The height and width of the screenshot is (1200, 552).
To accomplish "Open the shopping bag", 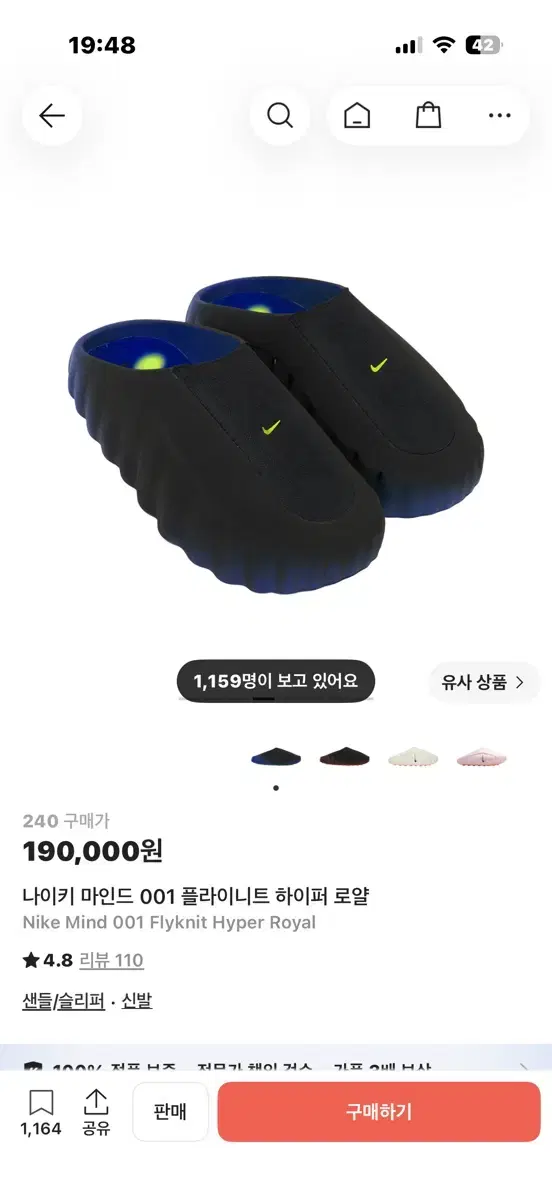I will click(428, 116).
